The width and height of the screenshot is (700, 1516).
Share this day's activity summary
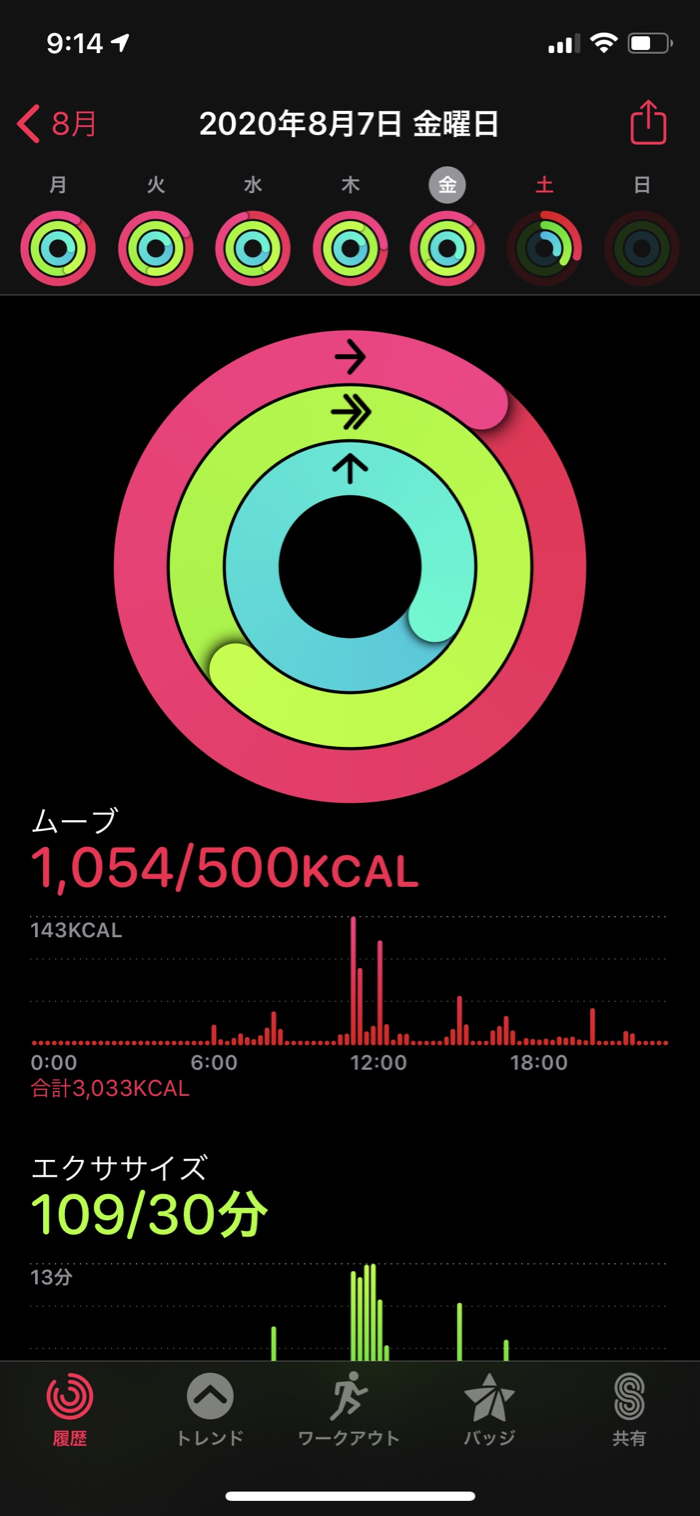(648, 123)
